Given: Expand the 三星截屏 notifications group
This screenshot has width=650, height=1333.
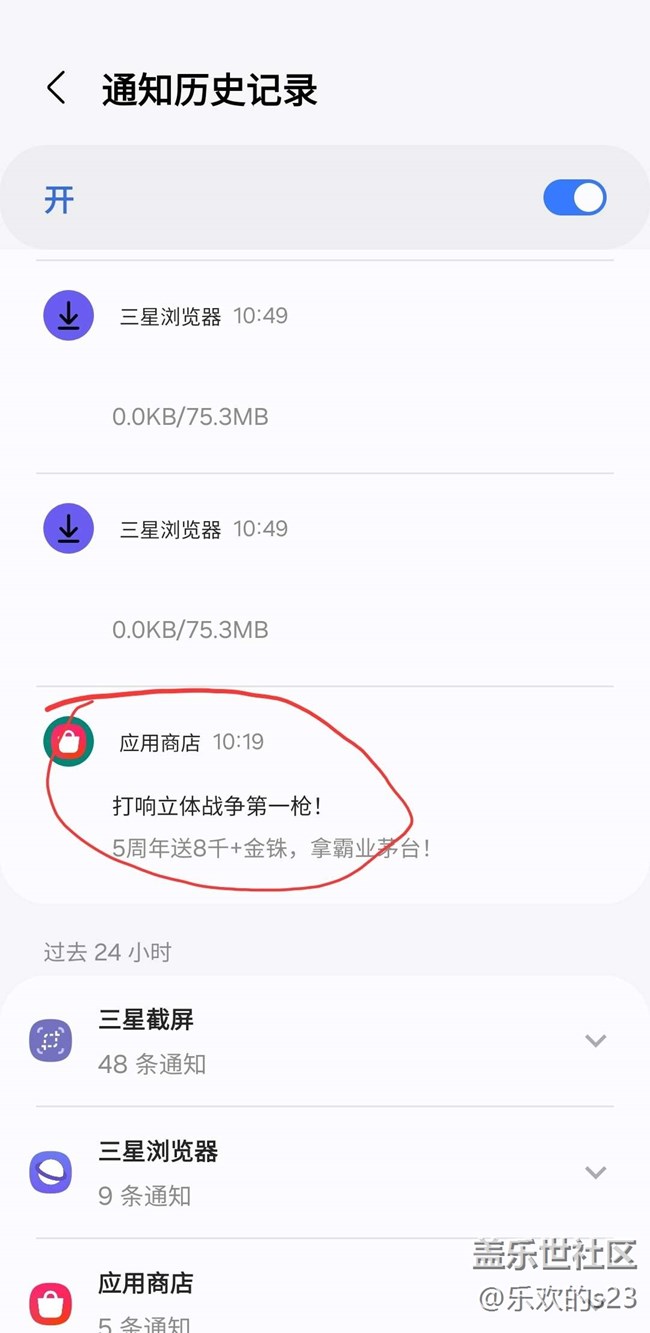Looking at the screenshot, I should 595,1041.
